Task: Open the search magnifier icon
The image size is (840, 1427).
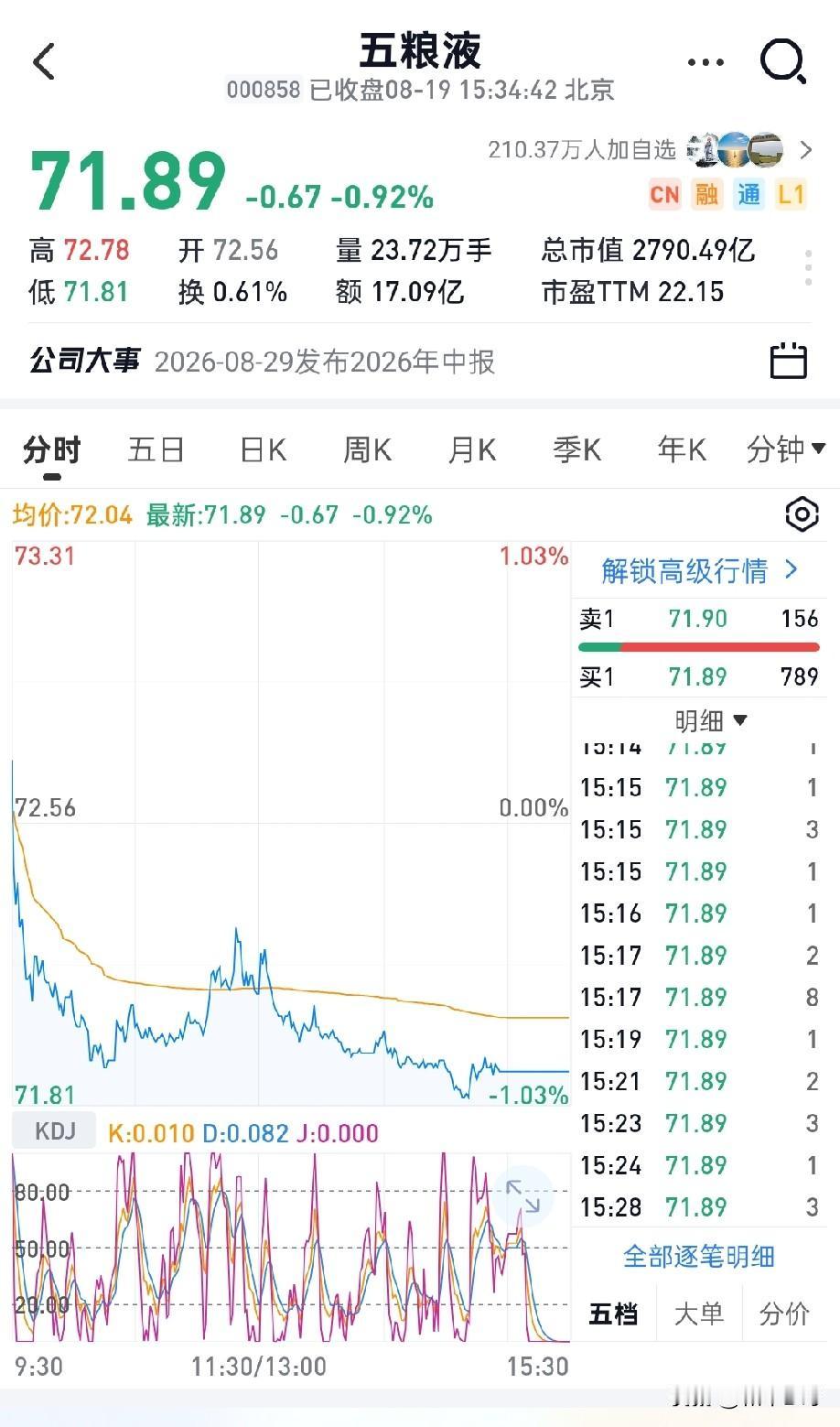Action: point(783,62)
